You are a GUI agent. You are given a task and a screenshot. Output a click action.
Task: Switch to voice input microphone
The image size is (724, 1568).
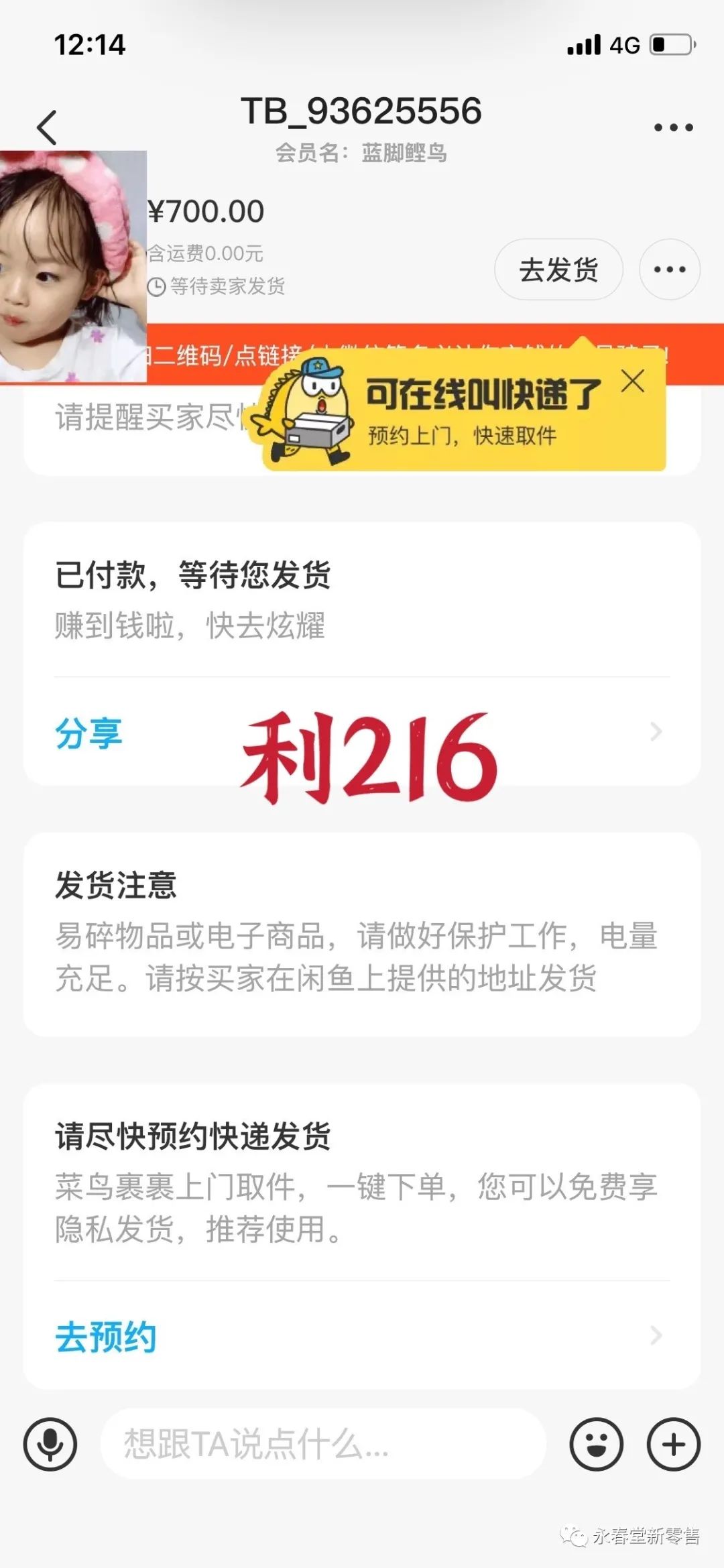tap(50, 1444)
